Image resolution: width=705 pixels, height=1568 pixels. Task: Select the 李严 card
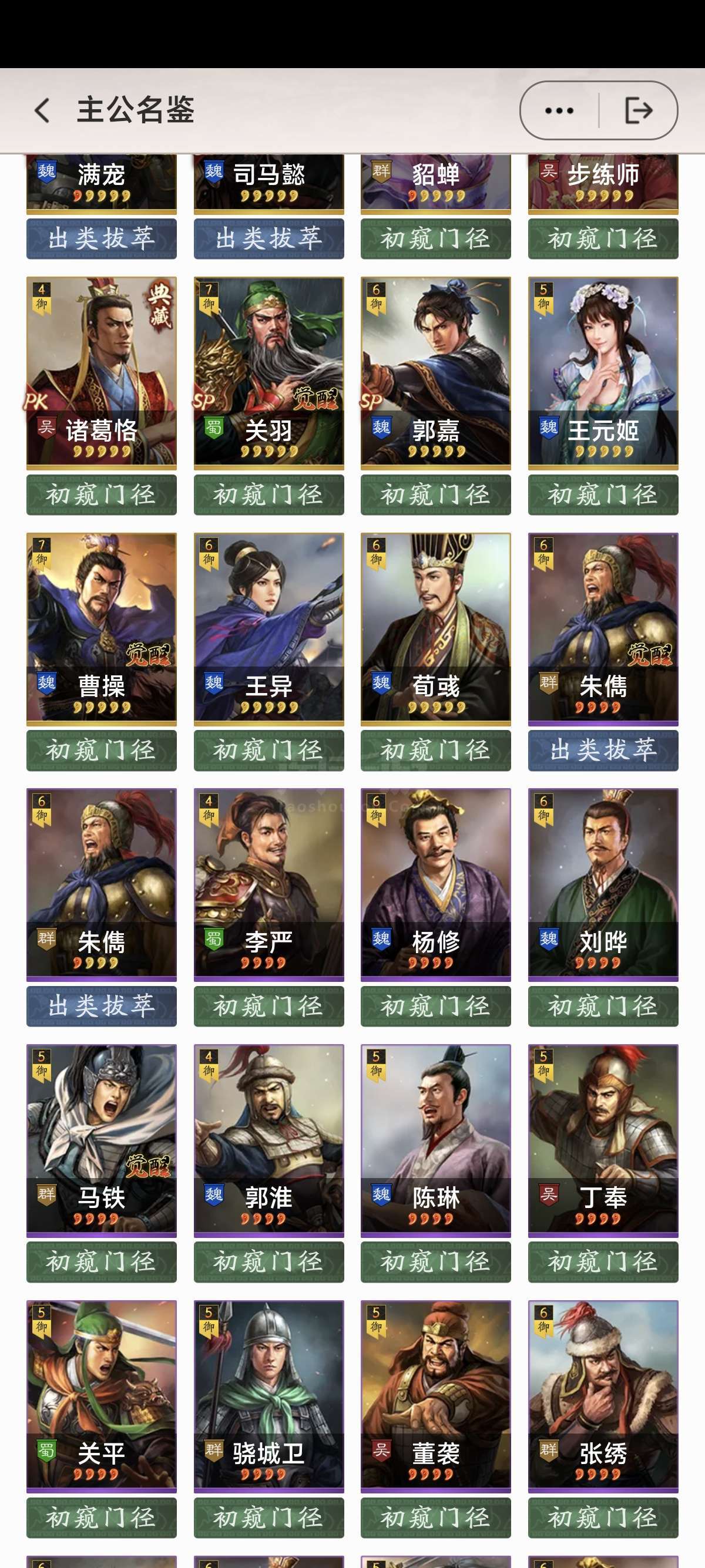(x=268, y=884)
